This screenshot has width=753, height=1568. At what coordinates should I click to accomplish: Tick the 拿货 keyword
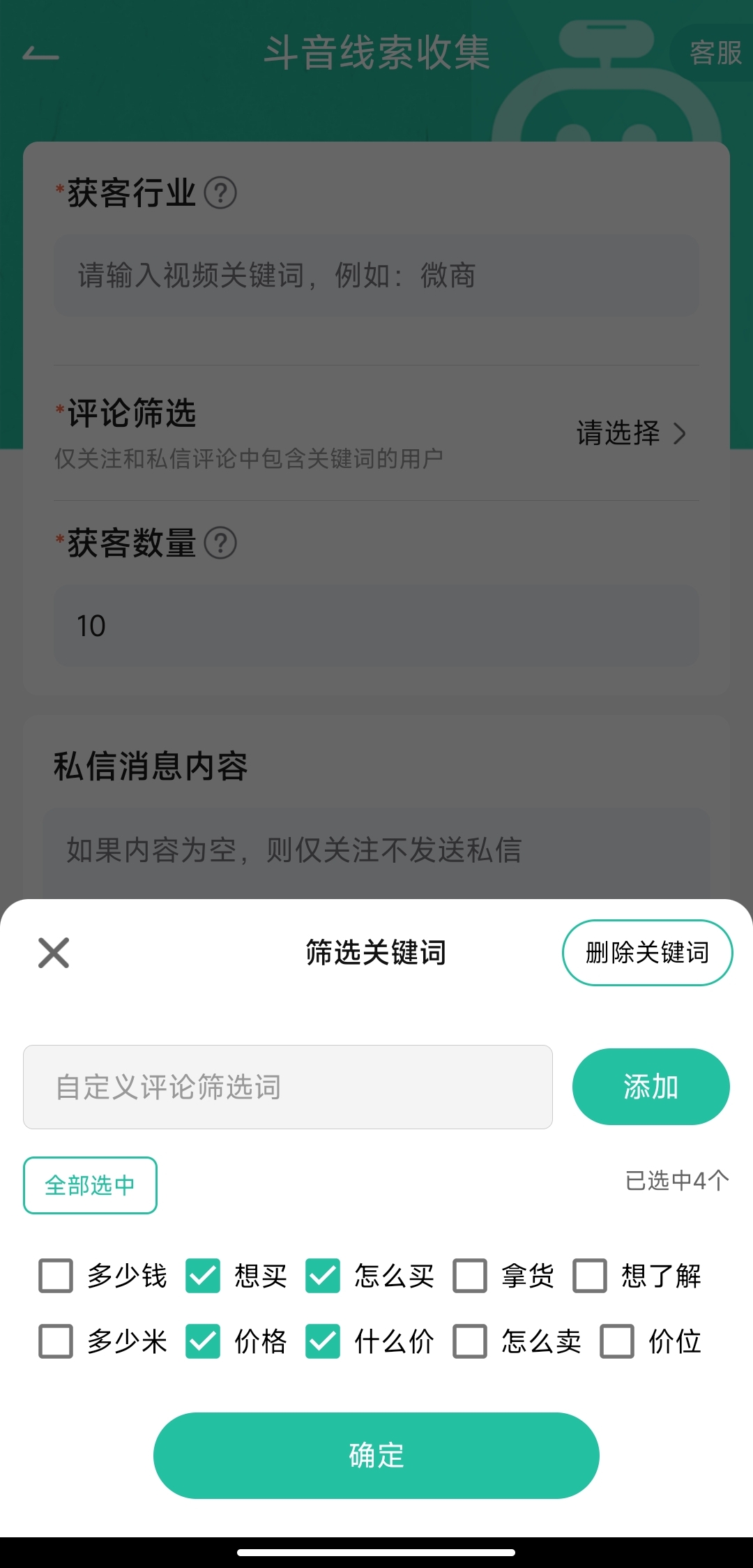tap(470, 1276)
